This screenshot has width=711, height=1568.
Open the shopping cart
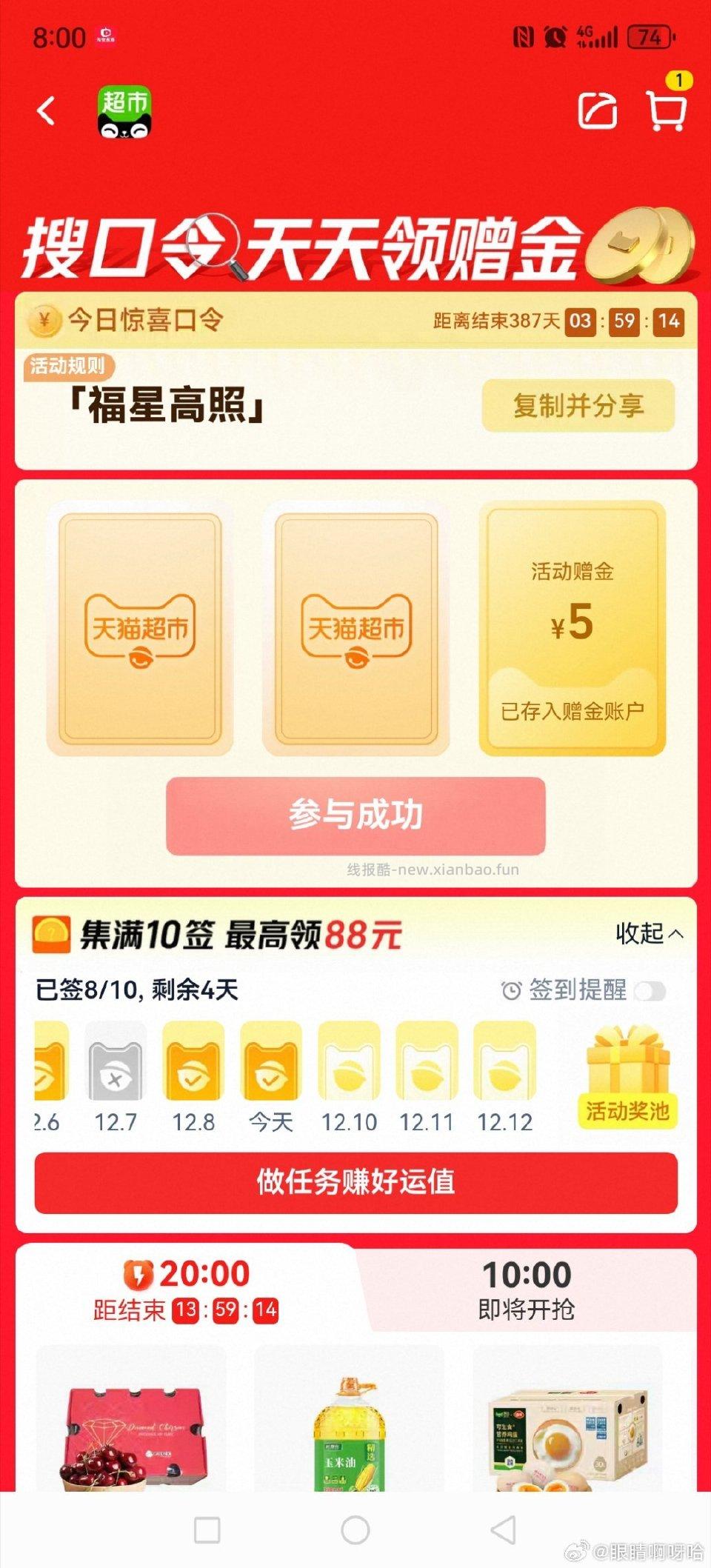pos(666,111)
